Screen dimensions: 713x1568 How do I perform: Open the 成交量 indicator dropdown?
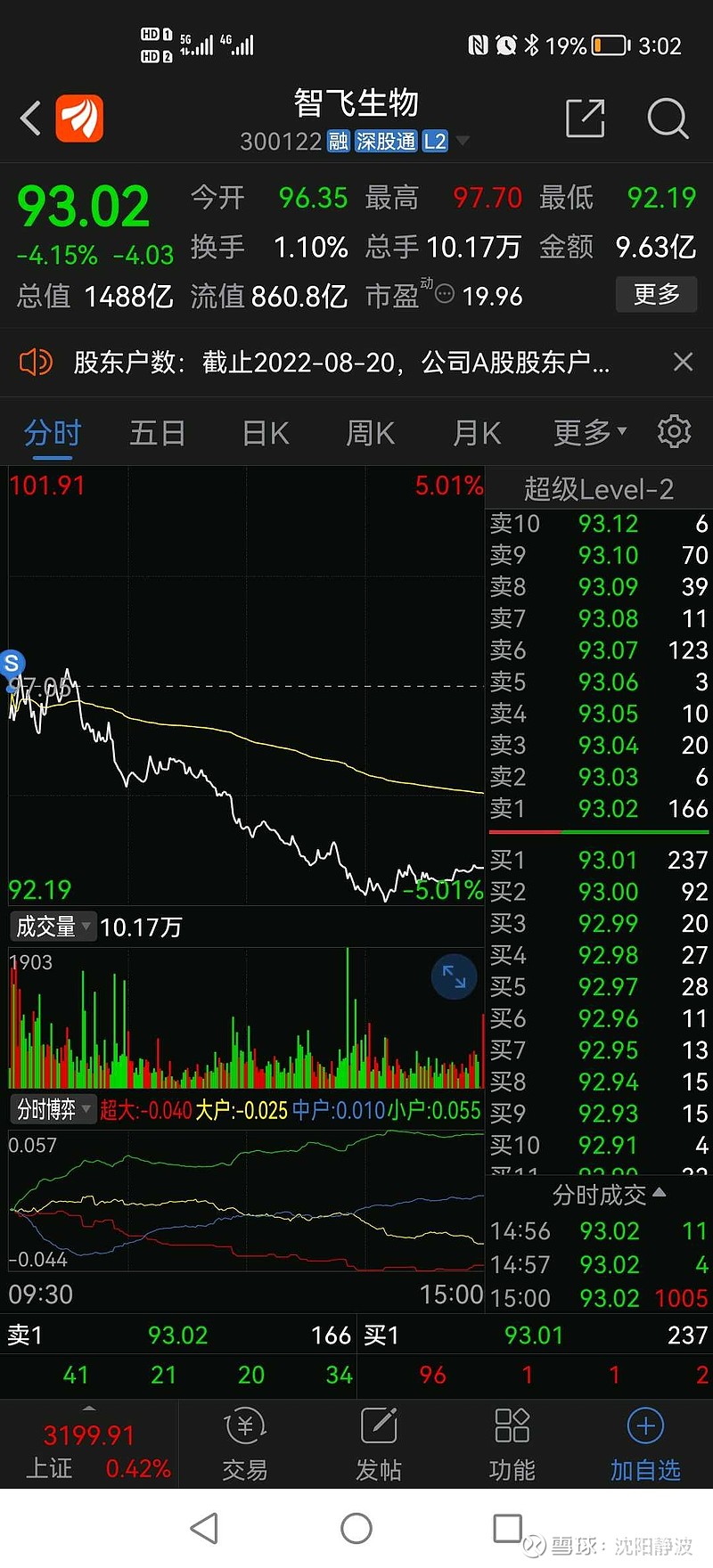[53, 927]
